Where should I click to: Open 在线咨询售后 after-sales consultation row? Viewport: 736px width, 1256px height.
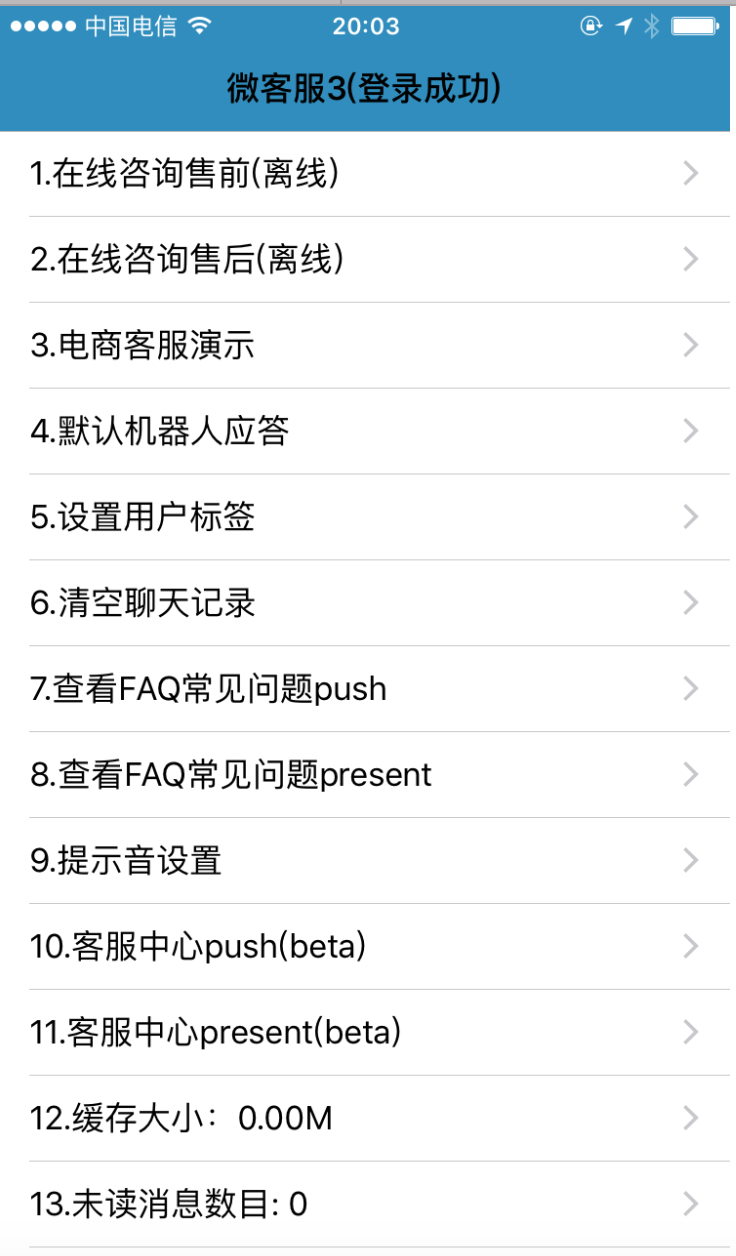click(368, 260)
